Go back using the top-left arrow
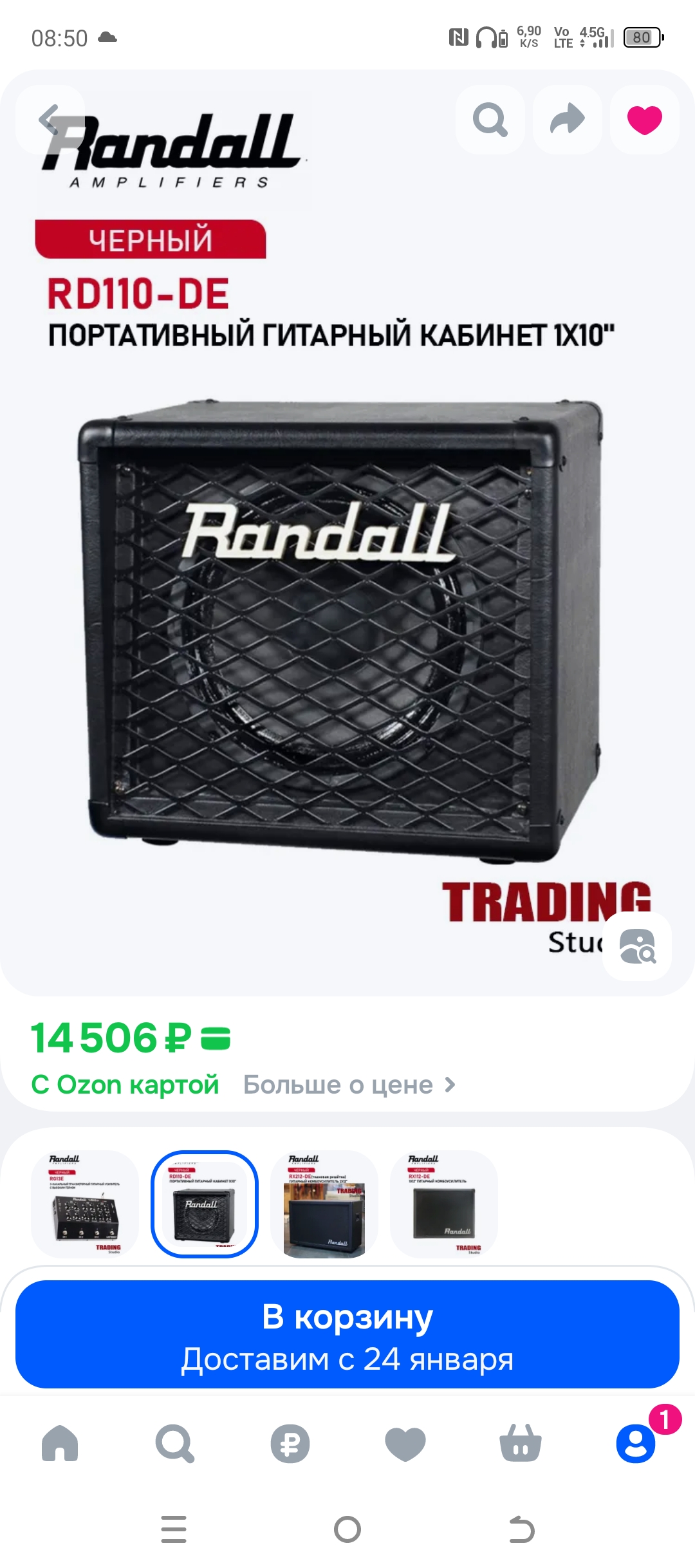695x1568 pixels. 50,120
